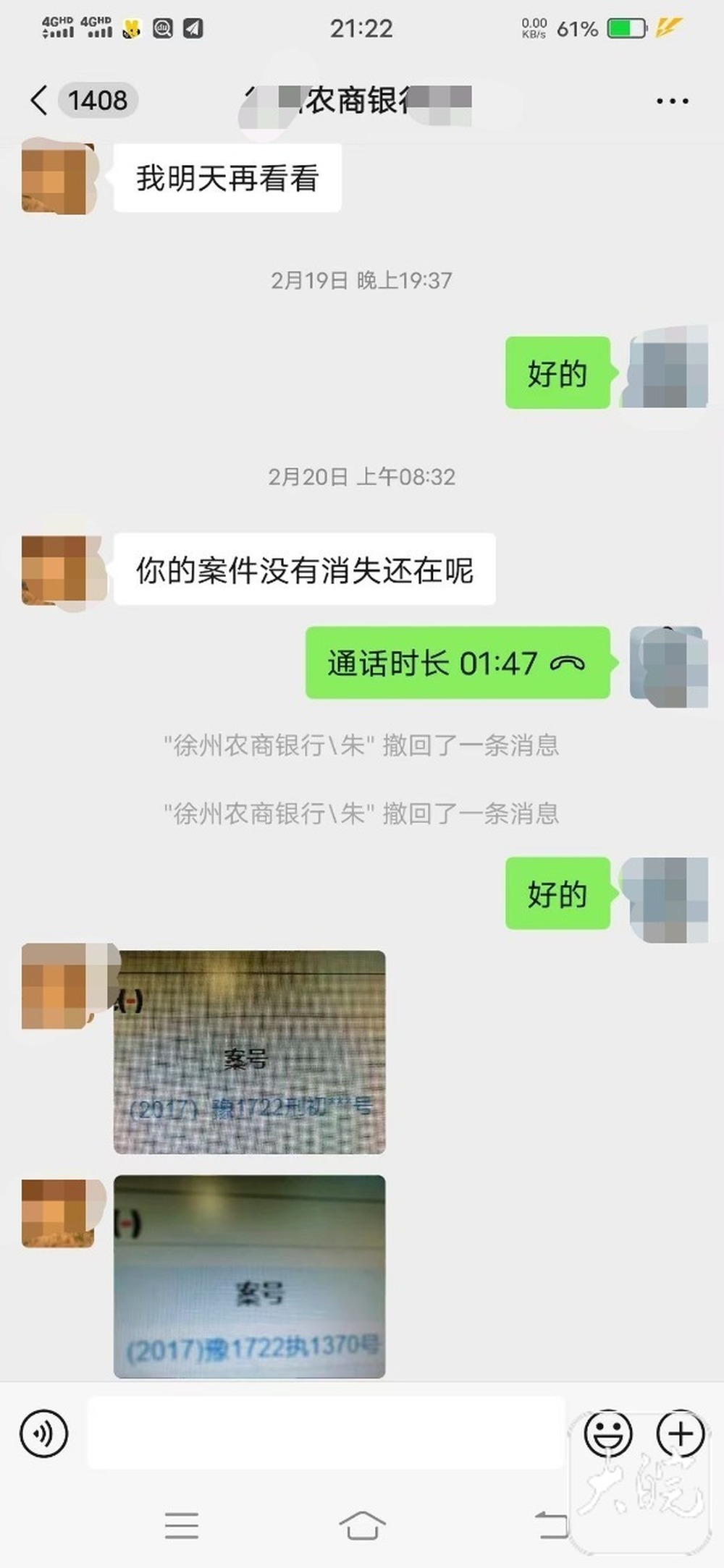Viewport: 724px width, 1568px height.
Task: Open the photo with case number 刑初
Action: (249, 1051)
